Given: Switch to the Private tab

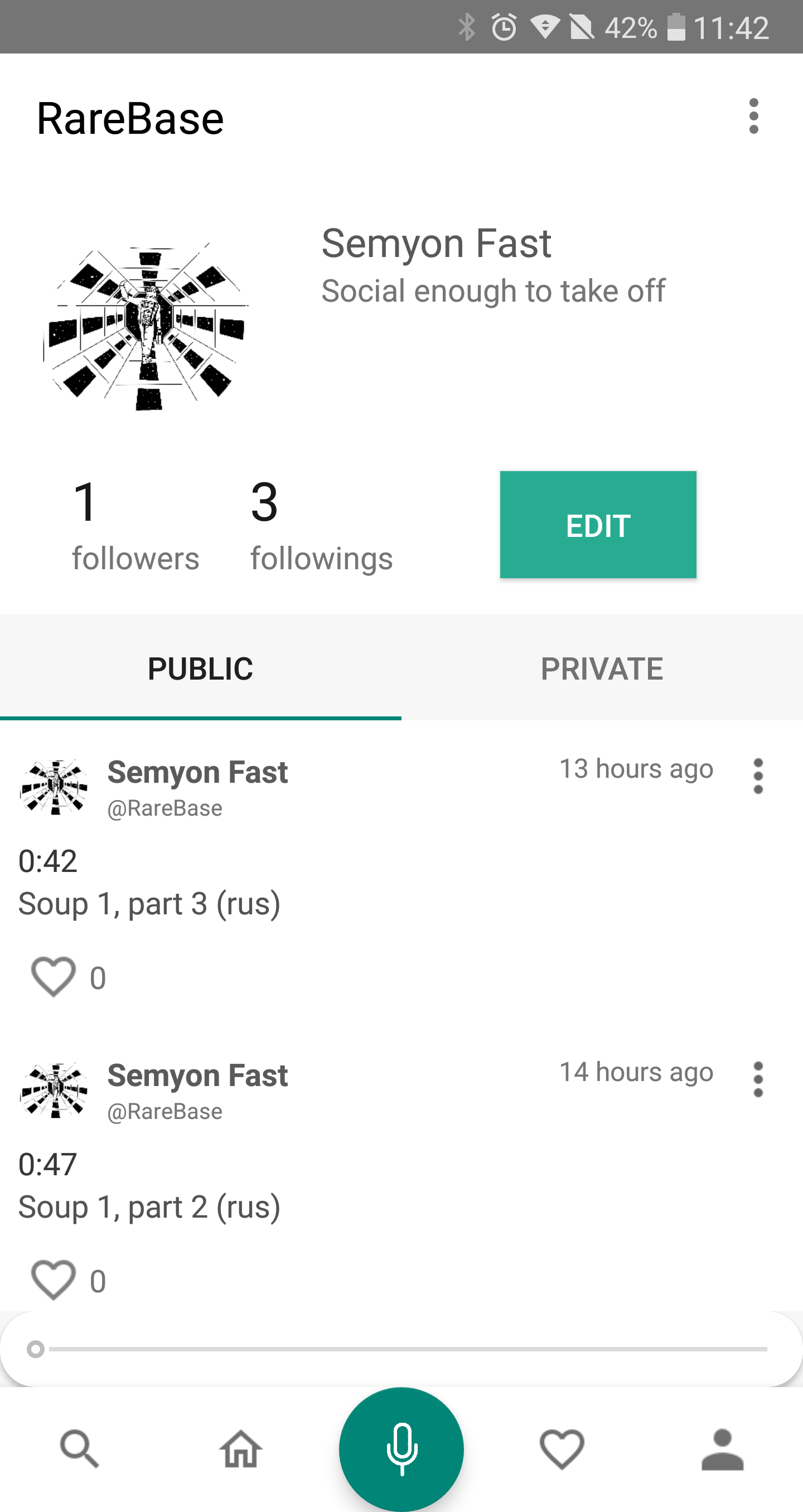Looking at the screenshot, I should point(602,668).
